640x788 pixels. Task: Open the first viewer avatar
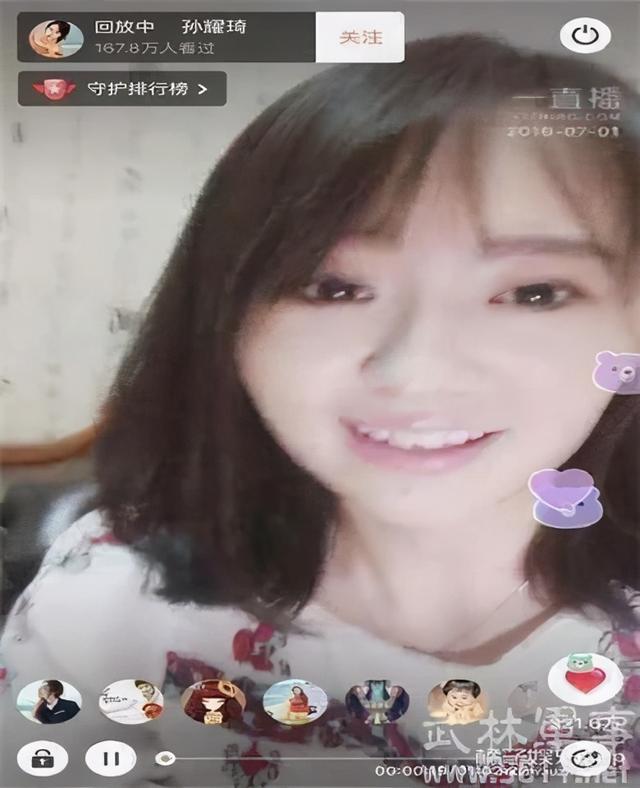(x=49, y=701)
